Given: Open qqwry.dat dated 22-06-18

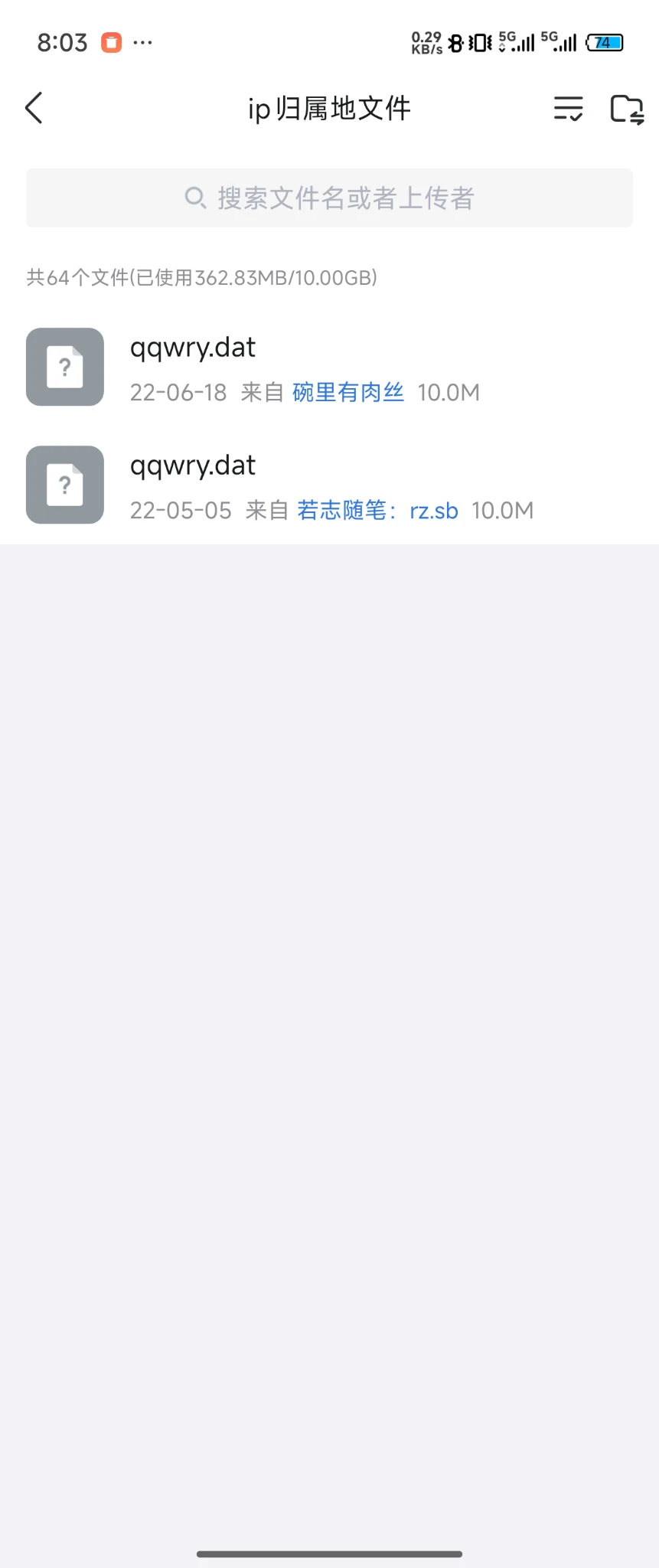Looking at the screenshot, I should 193,348.
